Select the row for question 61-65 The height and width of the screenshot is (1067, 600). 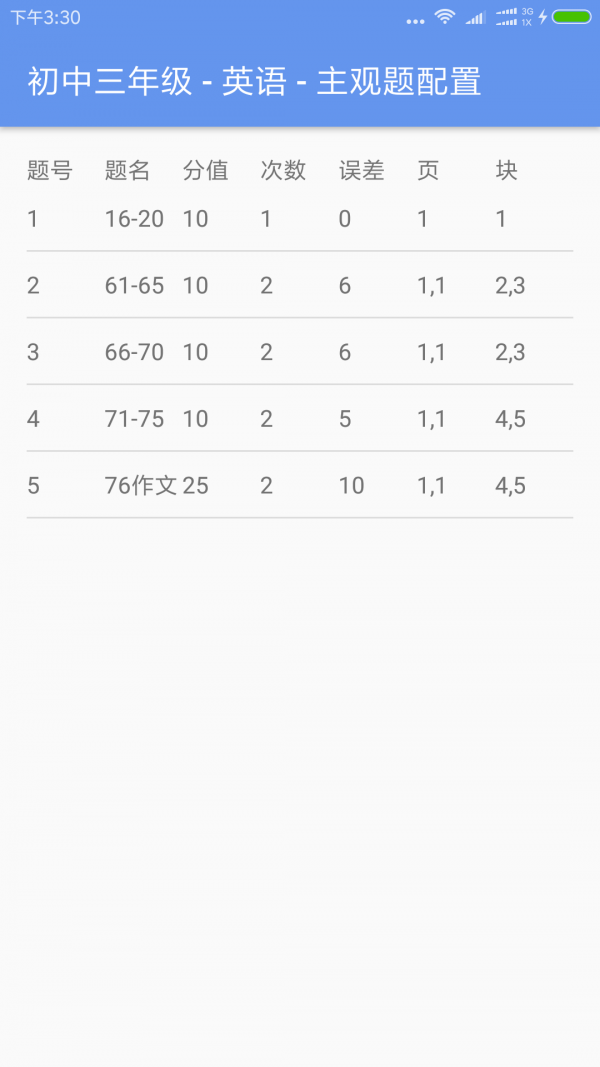pos(299,286)
